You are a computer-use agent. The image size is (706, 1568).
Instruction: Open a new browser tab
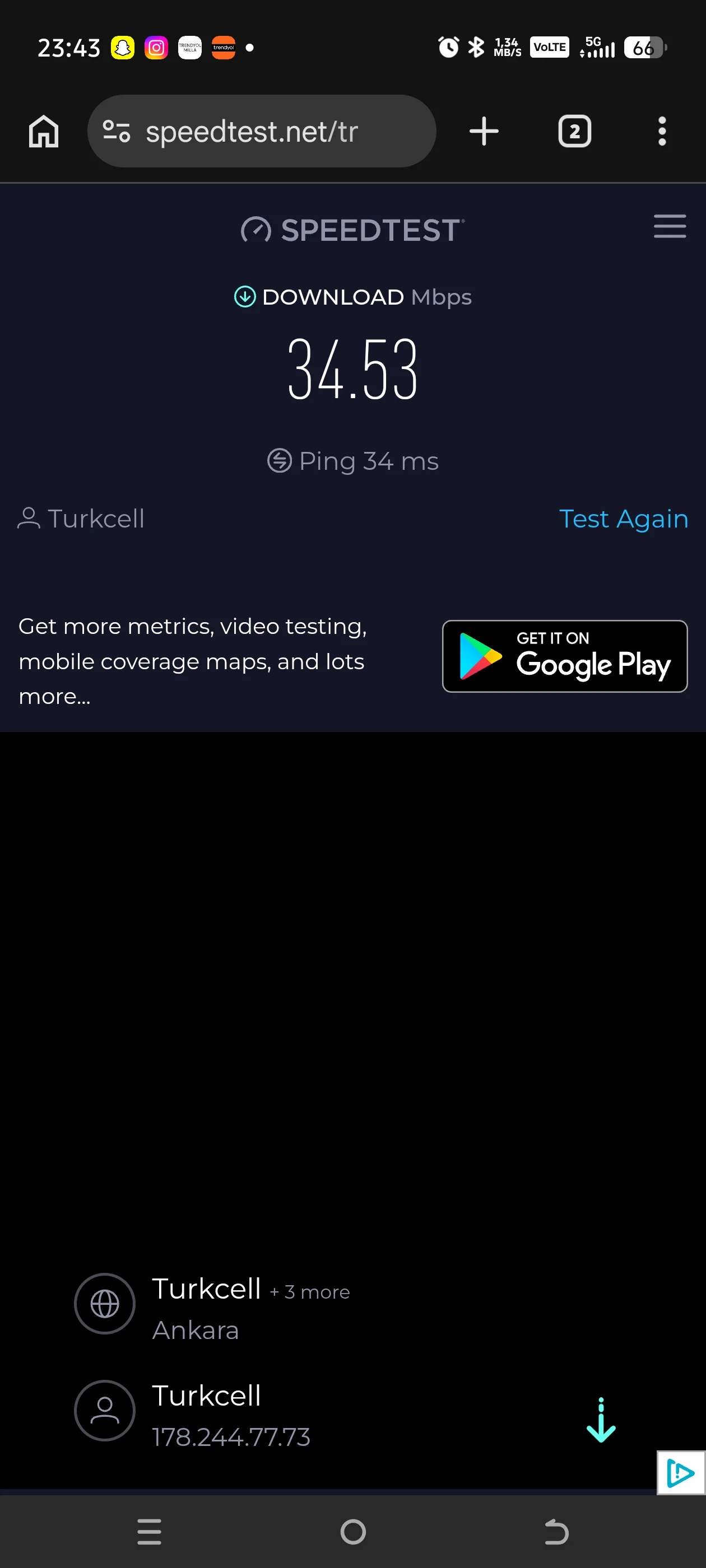point(484,131)
